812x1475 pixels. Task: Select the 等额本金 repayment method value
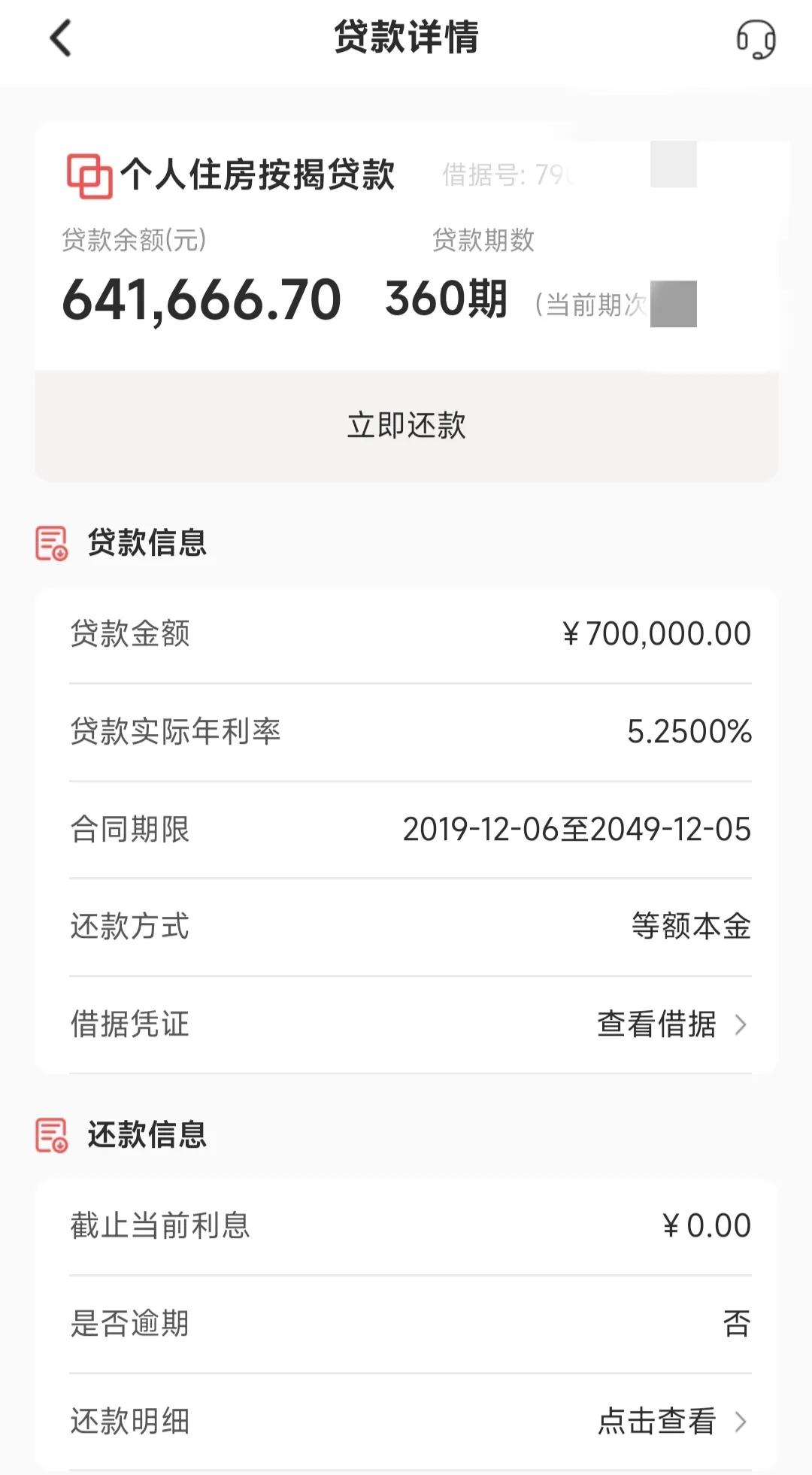pyautogui.click(x=692, y=927)
